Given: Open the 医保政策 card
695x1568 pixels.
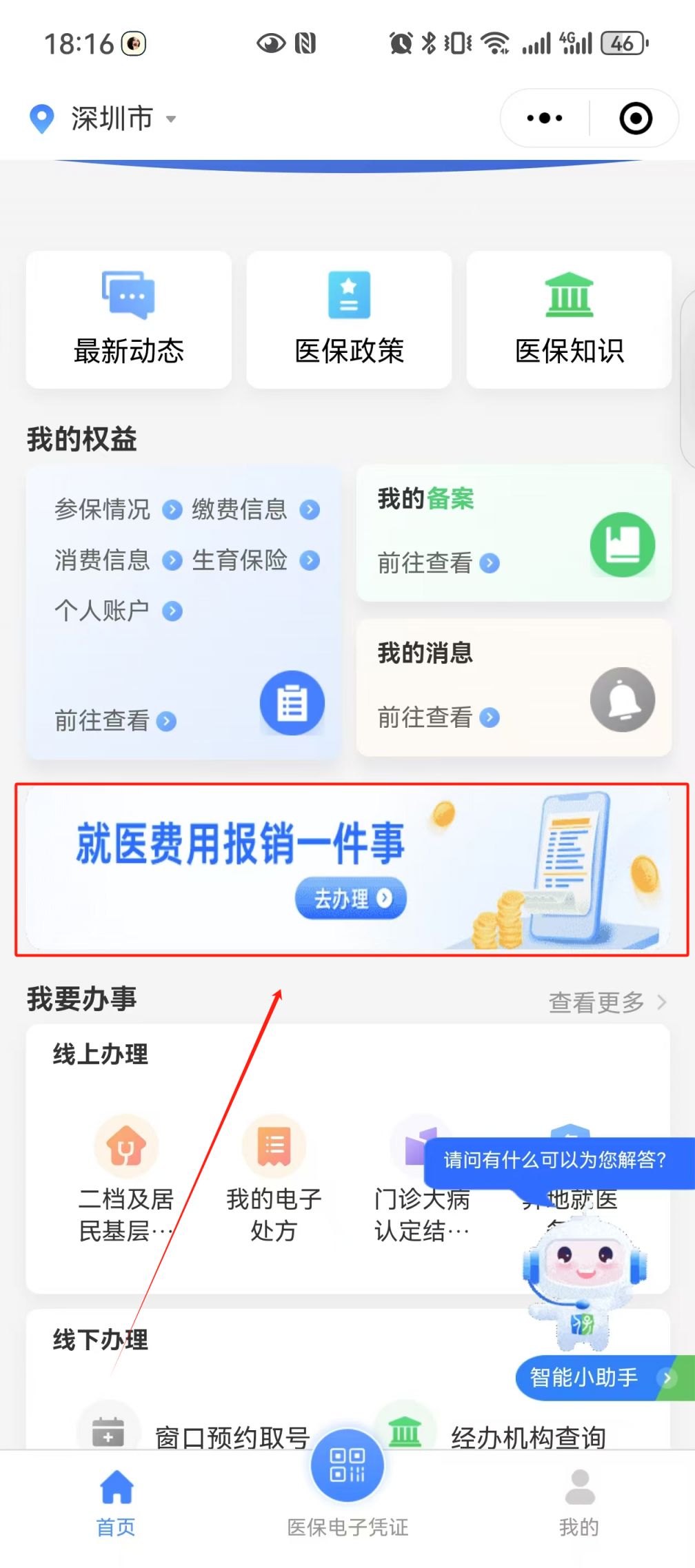Looking at the screenshot, I should coord(349,320).
